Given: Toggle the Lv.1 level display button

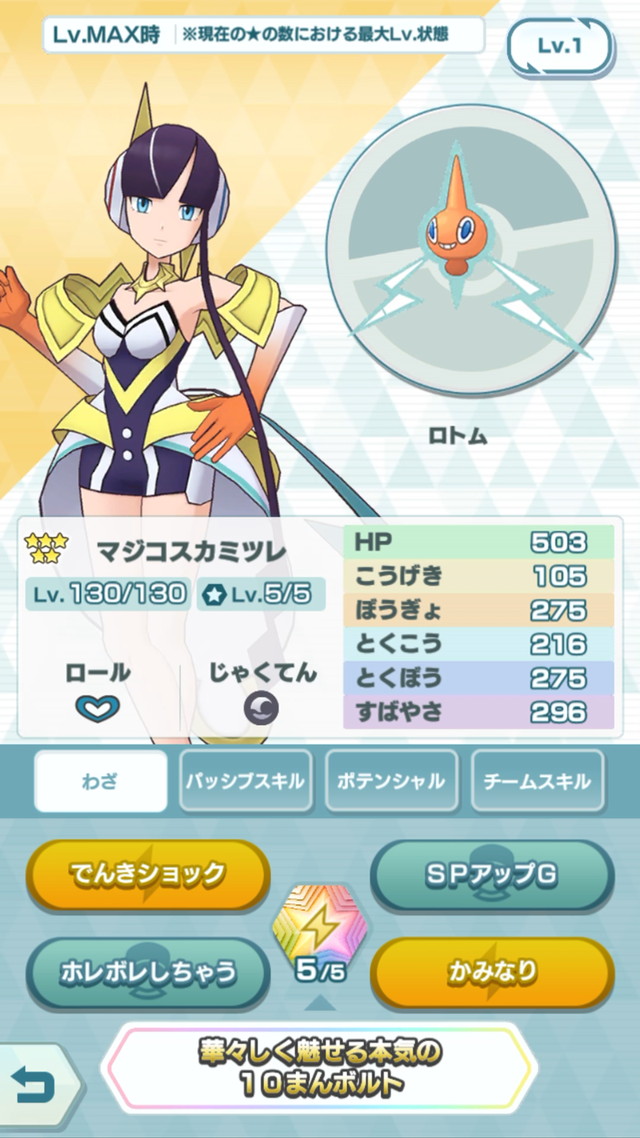Looking at the screenshot, I should pos(560,45).
